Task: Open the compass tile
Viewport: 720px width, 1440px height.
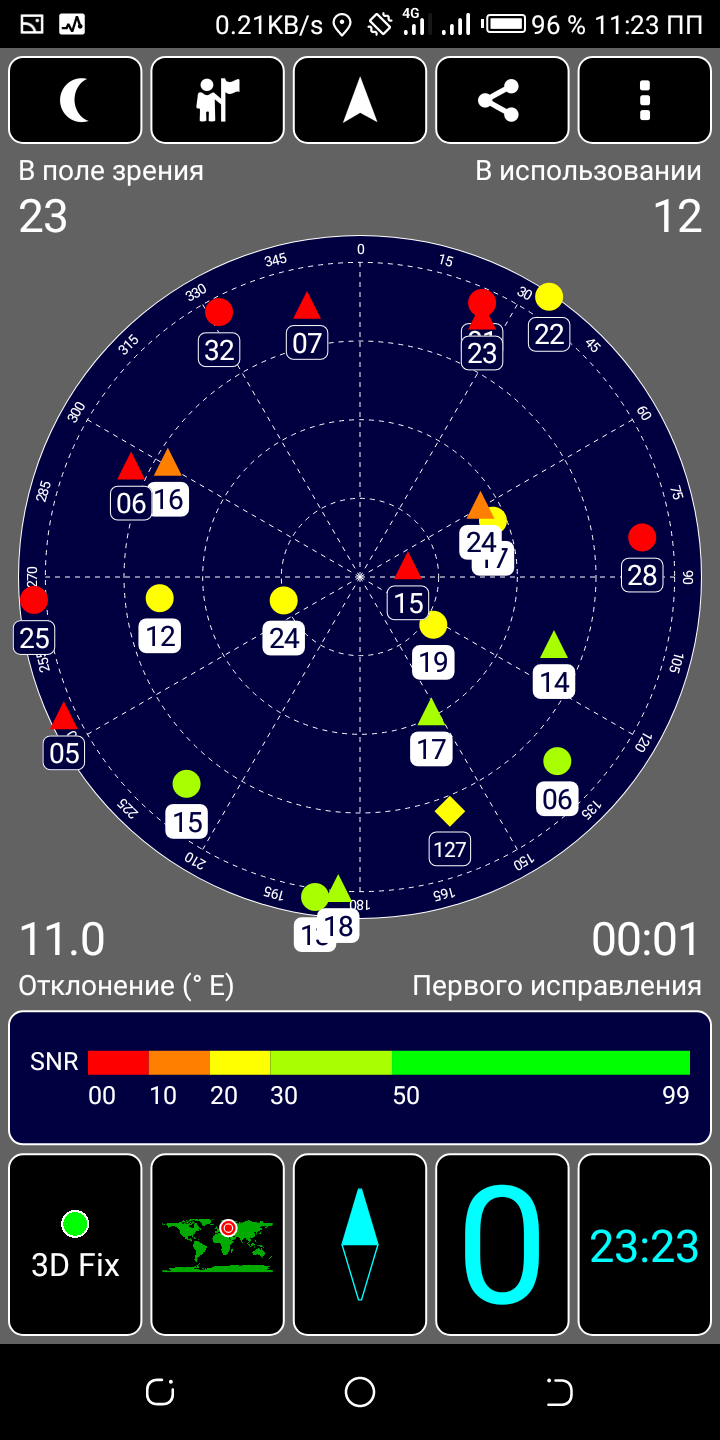Action: 360,1245
